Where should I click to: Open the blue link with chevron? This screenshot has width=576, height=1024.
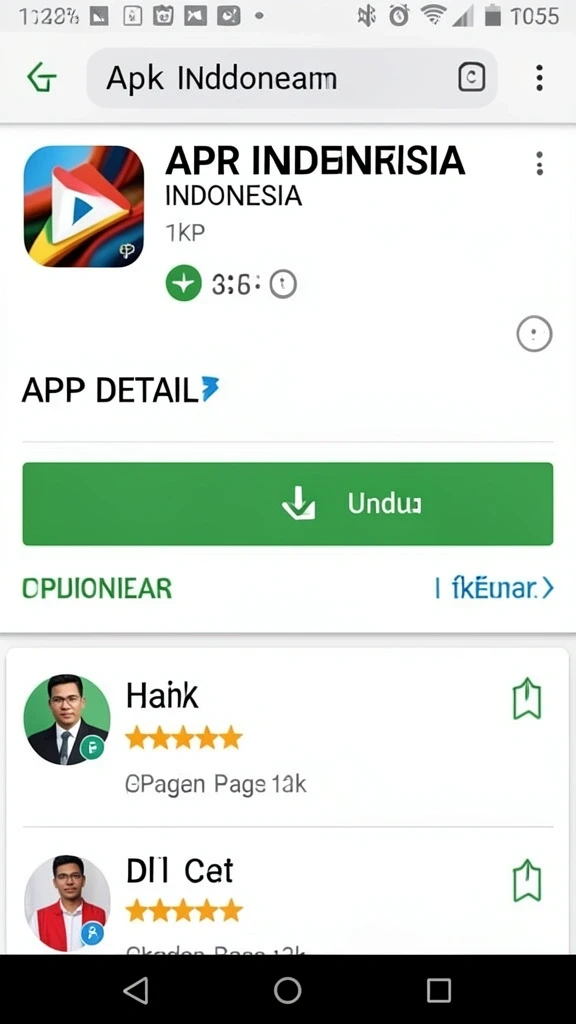[494, 589]
